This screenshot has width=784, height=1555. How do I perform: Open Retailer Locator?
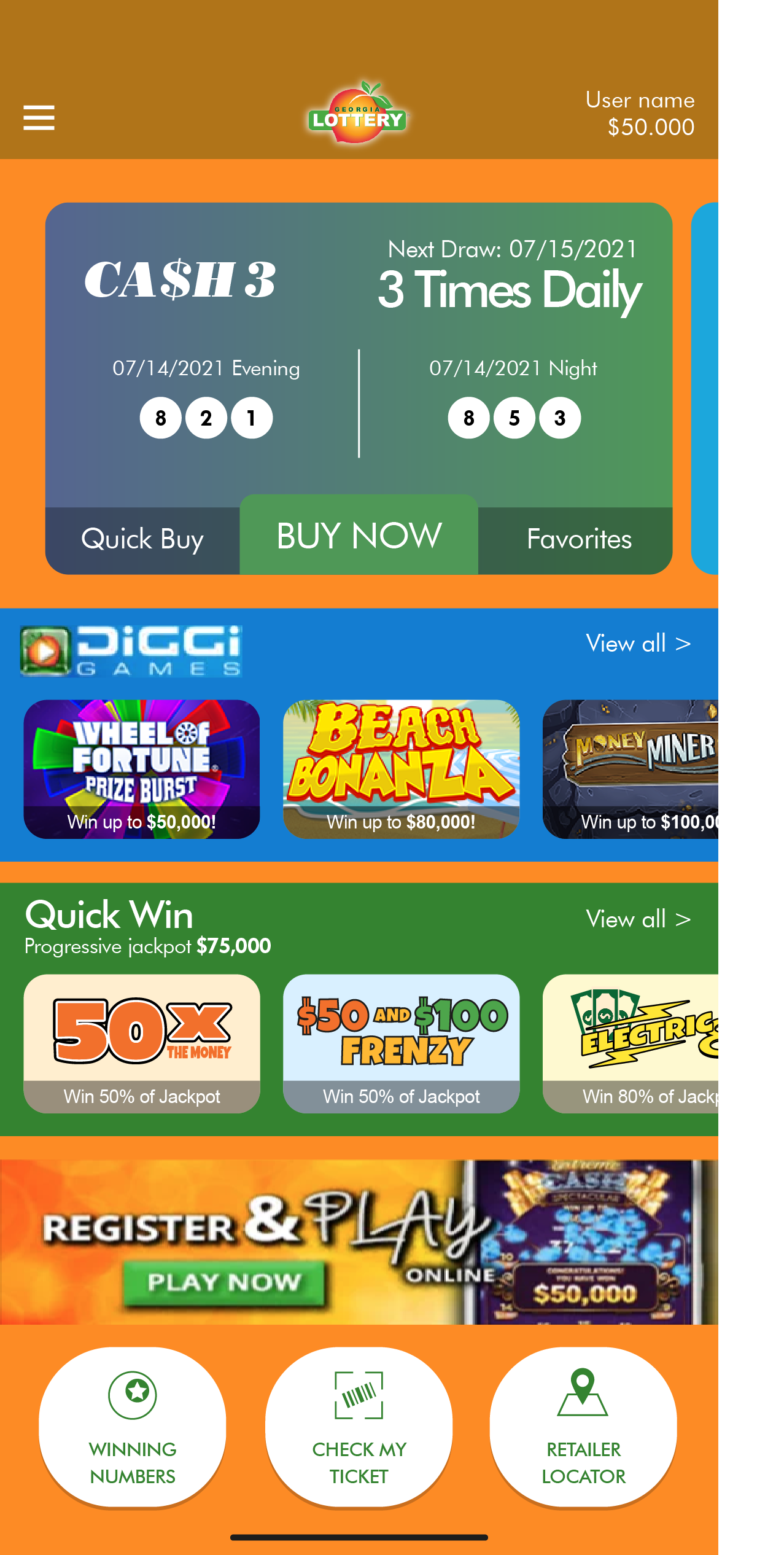coord(583,1426)
